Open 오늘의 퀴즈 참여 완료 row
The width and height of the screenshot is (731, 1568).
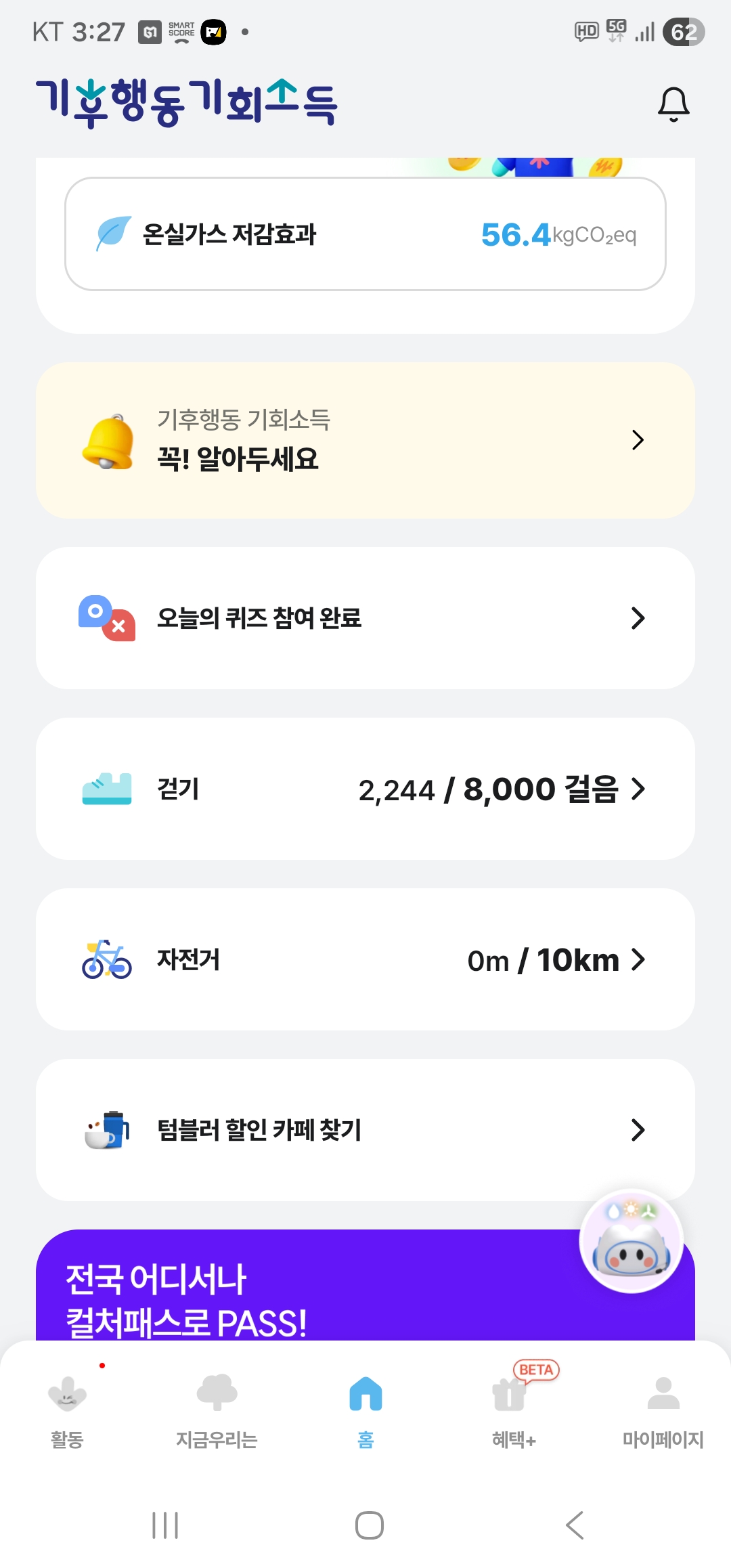pos(365,618)
